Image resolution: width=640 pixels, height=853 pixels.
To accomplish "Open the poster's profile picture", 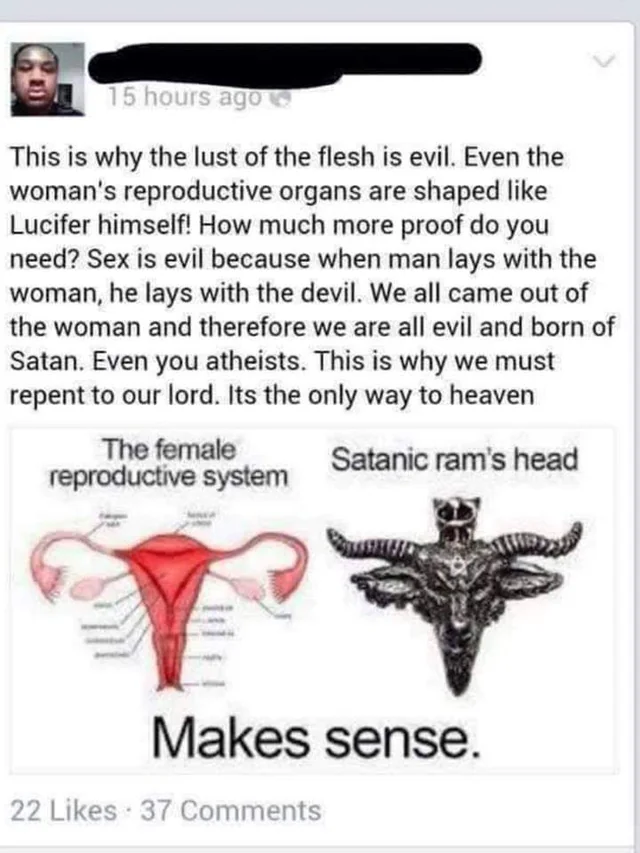I will (47, 79).
